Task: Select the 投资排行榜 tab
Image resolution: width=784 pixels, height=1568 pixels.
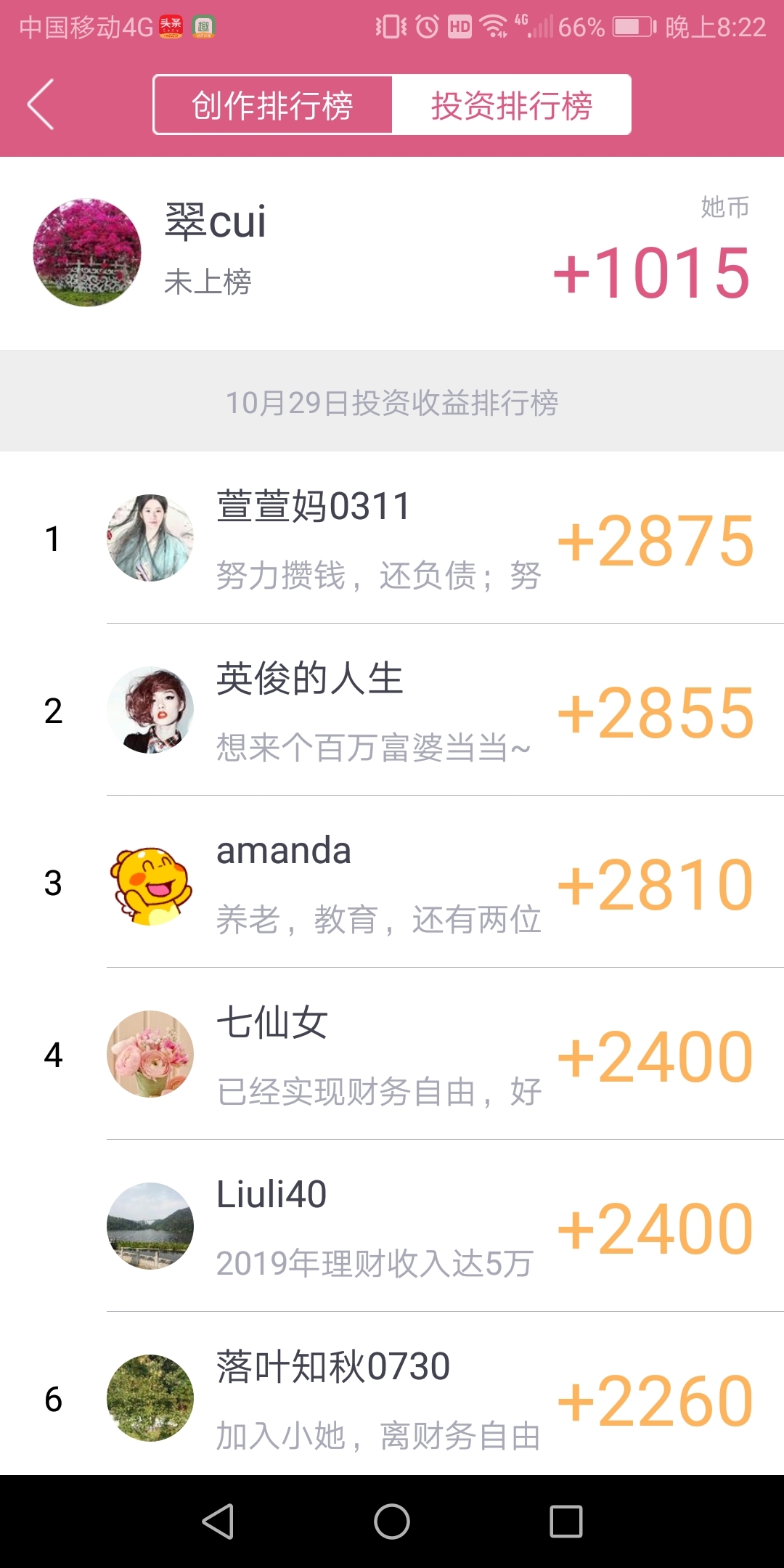Action: pos(511,105)
